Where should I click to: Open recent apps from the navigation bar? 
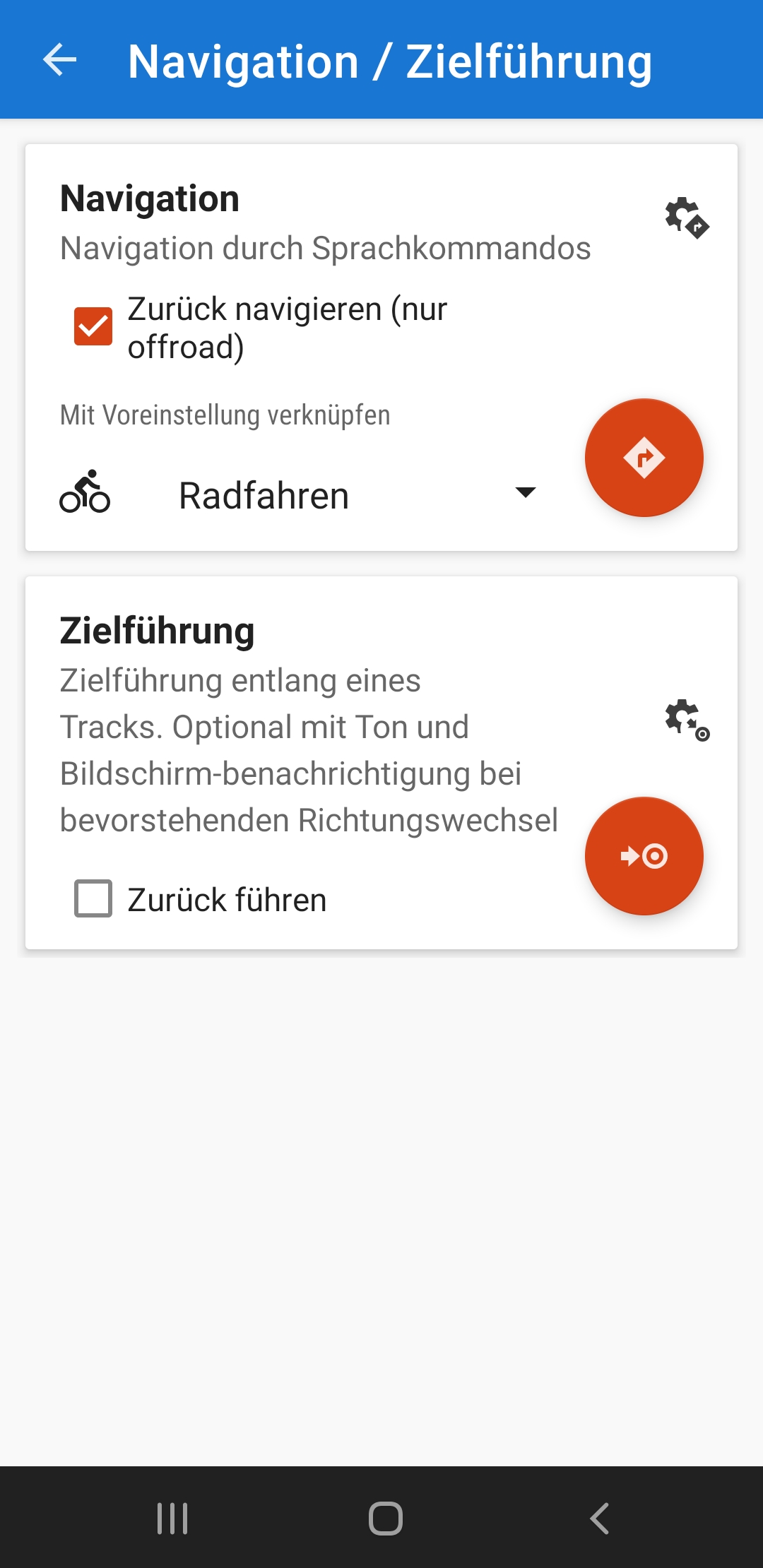[172, 1518]
